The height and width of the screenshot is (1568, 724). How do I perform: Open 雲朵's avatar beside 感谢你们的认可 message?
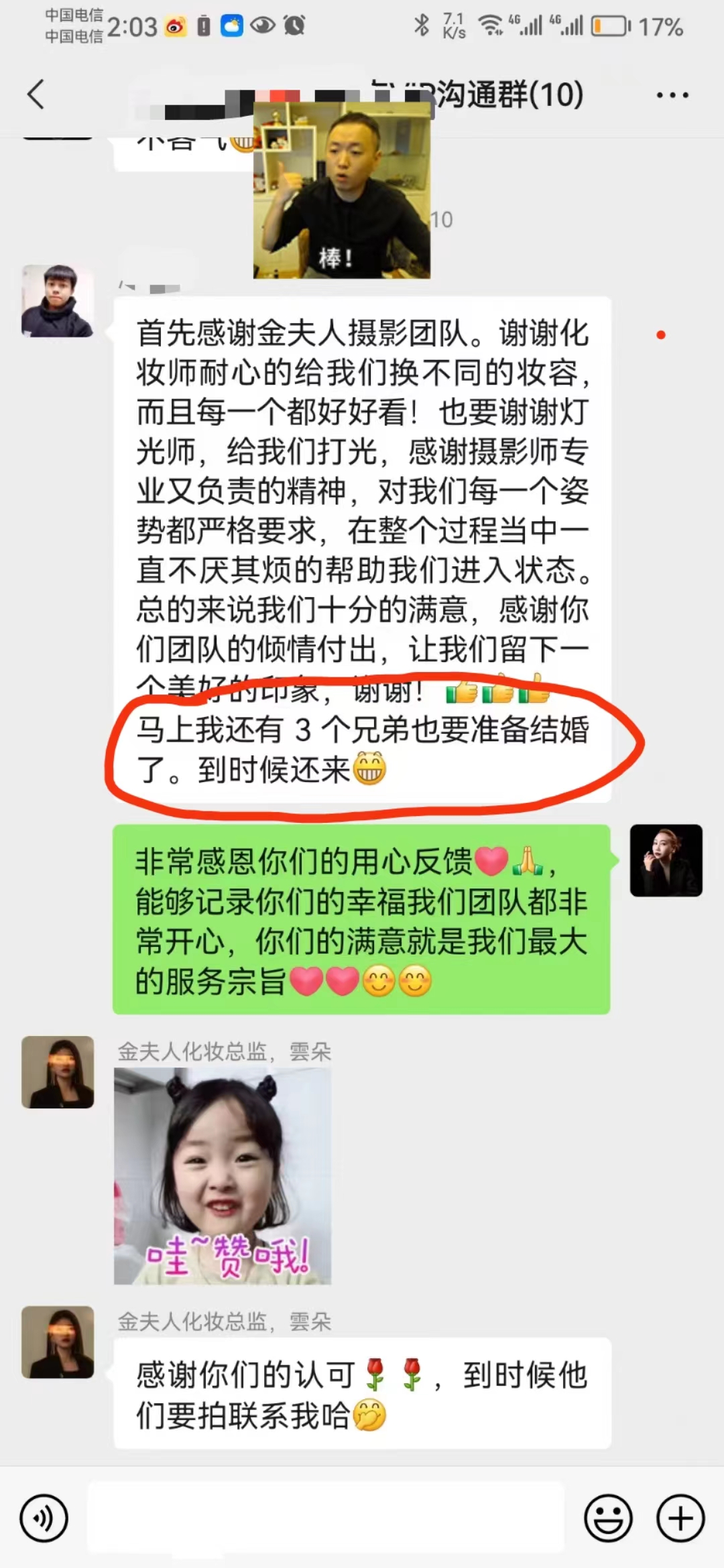[58, 1342]
